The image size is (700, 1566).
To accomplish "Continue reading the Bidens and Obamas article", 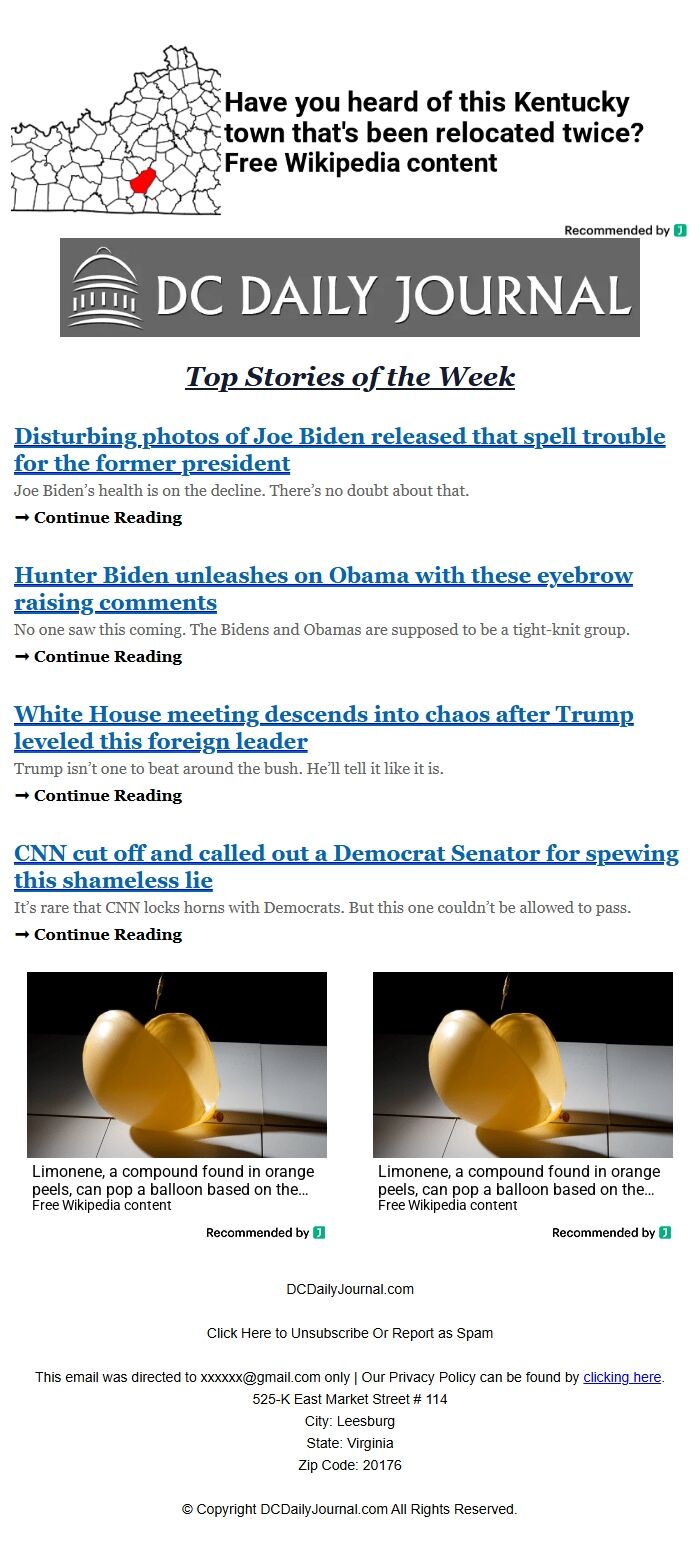I will [107, 657].
